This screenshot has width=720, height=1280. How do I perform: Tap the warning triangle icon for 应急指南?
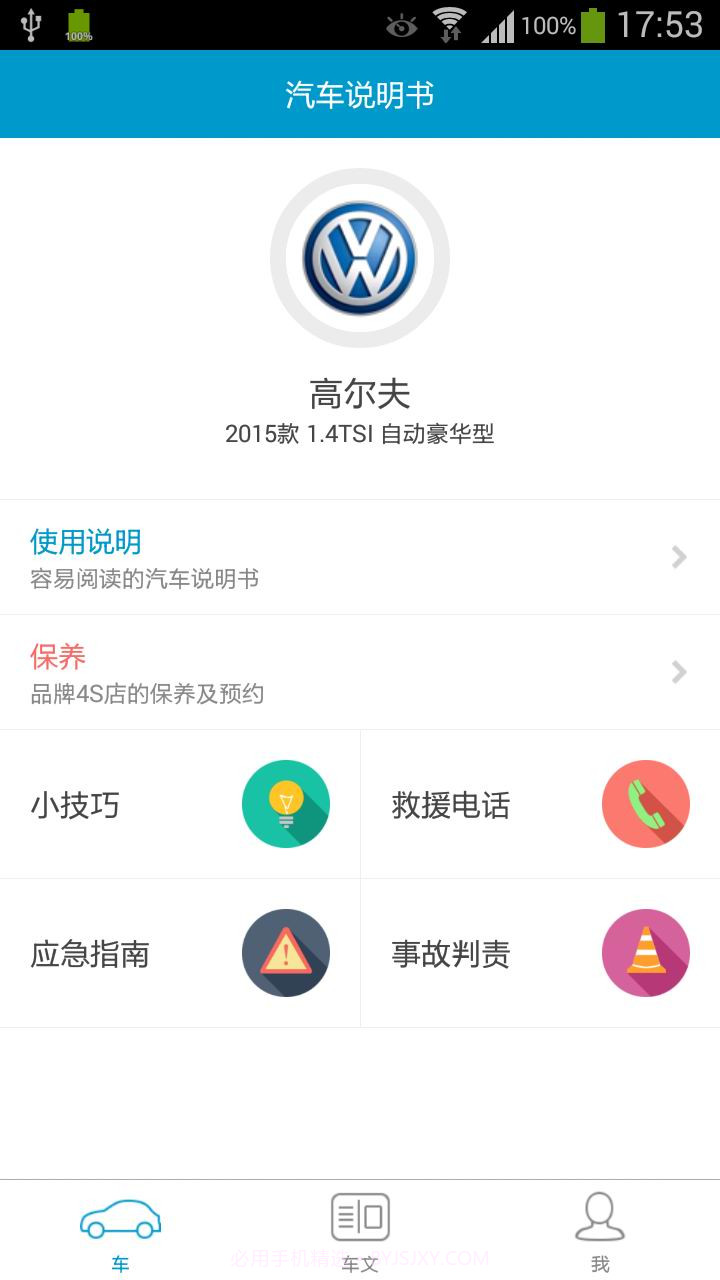(x=286, y=953)
